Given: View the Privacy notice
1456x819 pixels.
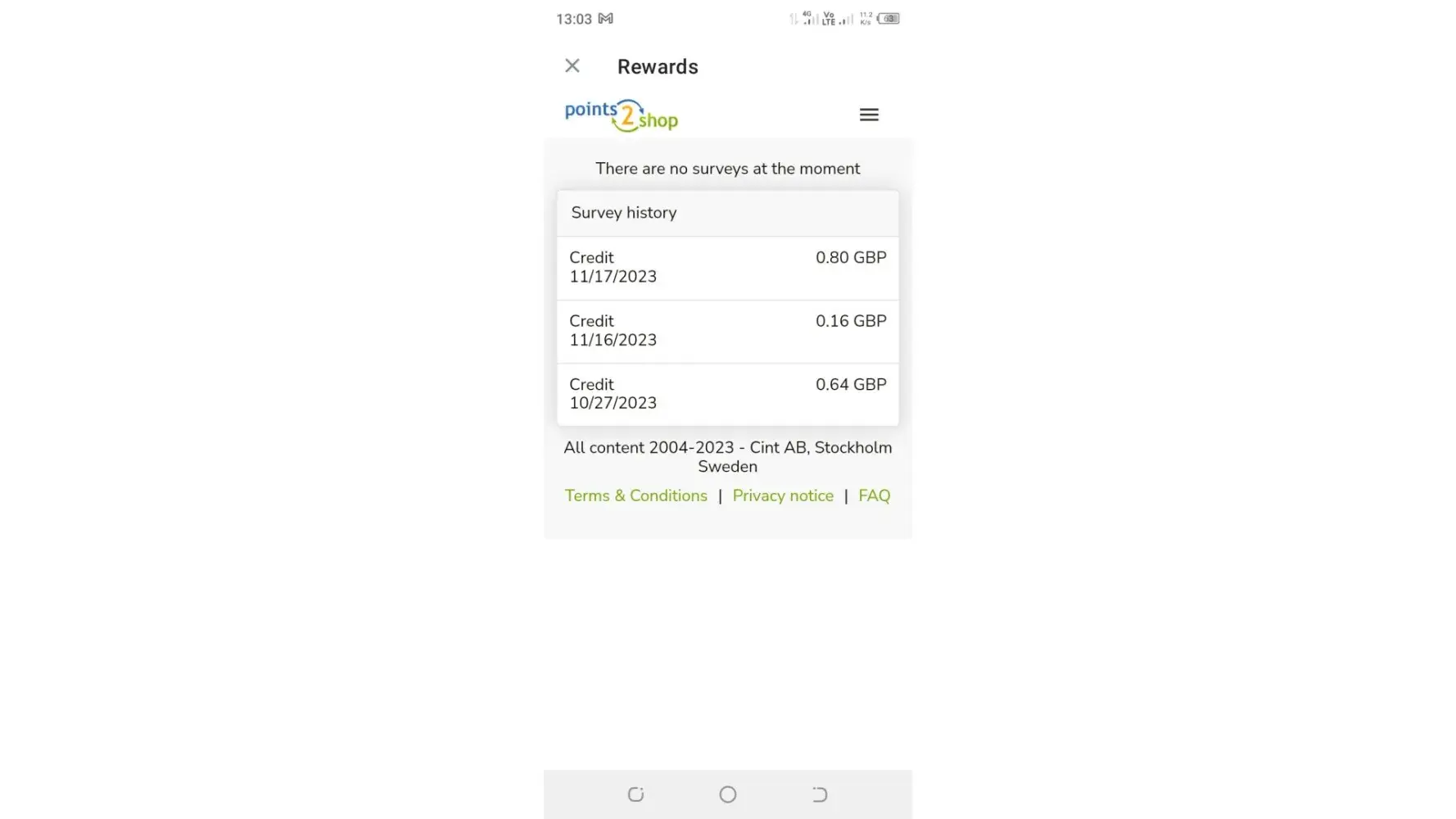Looking at the screenshot, I should point(782,495).
